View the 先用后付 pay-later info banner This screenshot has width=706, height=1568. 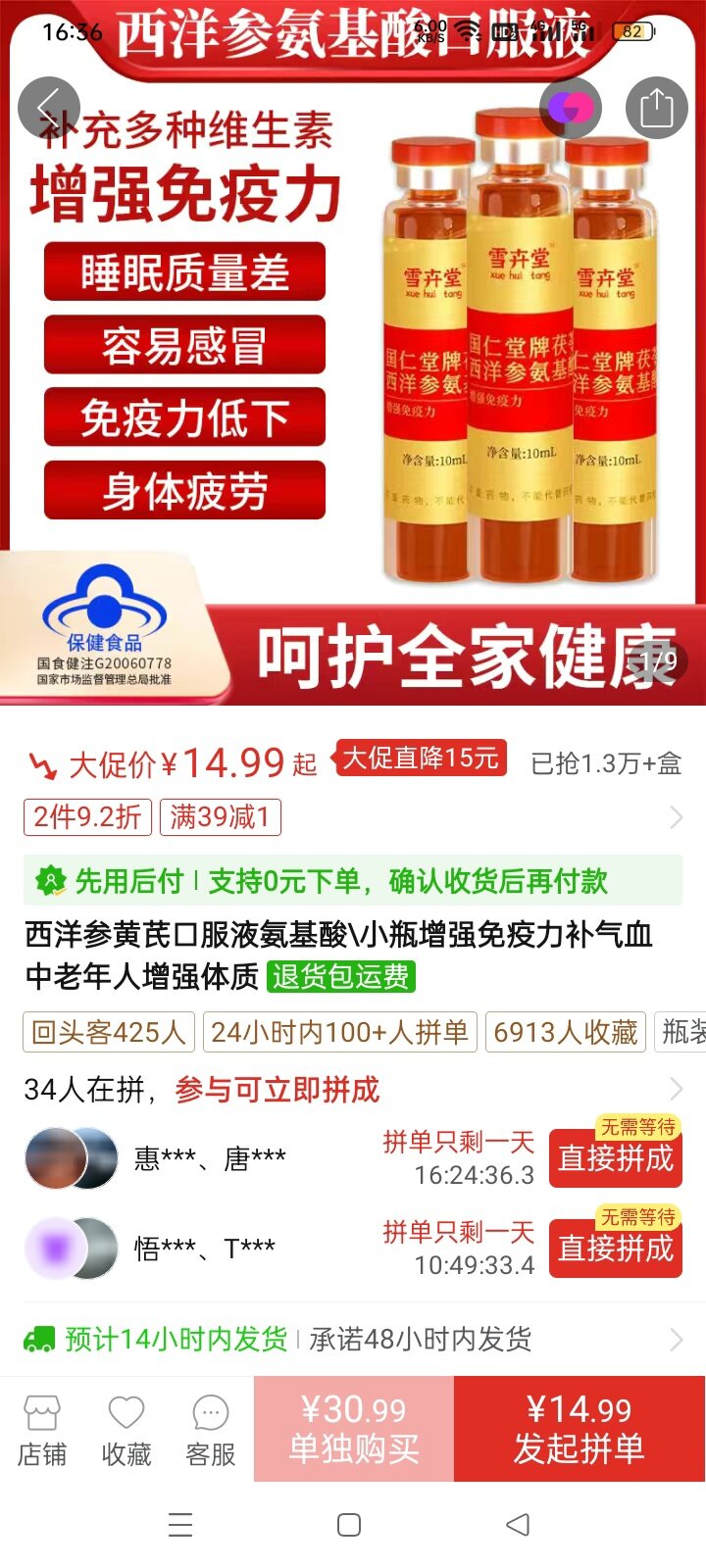pyautogui.click(x=353, y=881)
